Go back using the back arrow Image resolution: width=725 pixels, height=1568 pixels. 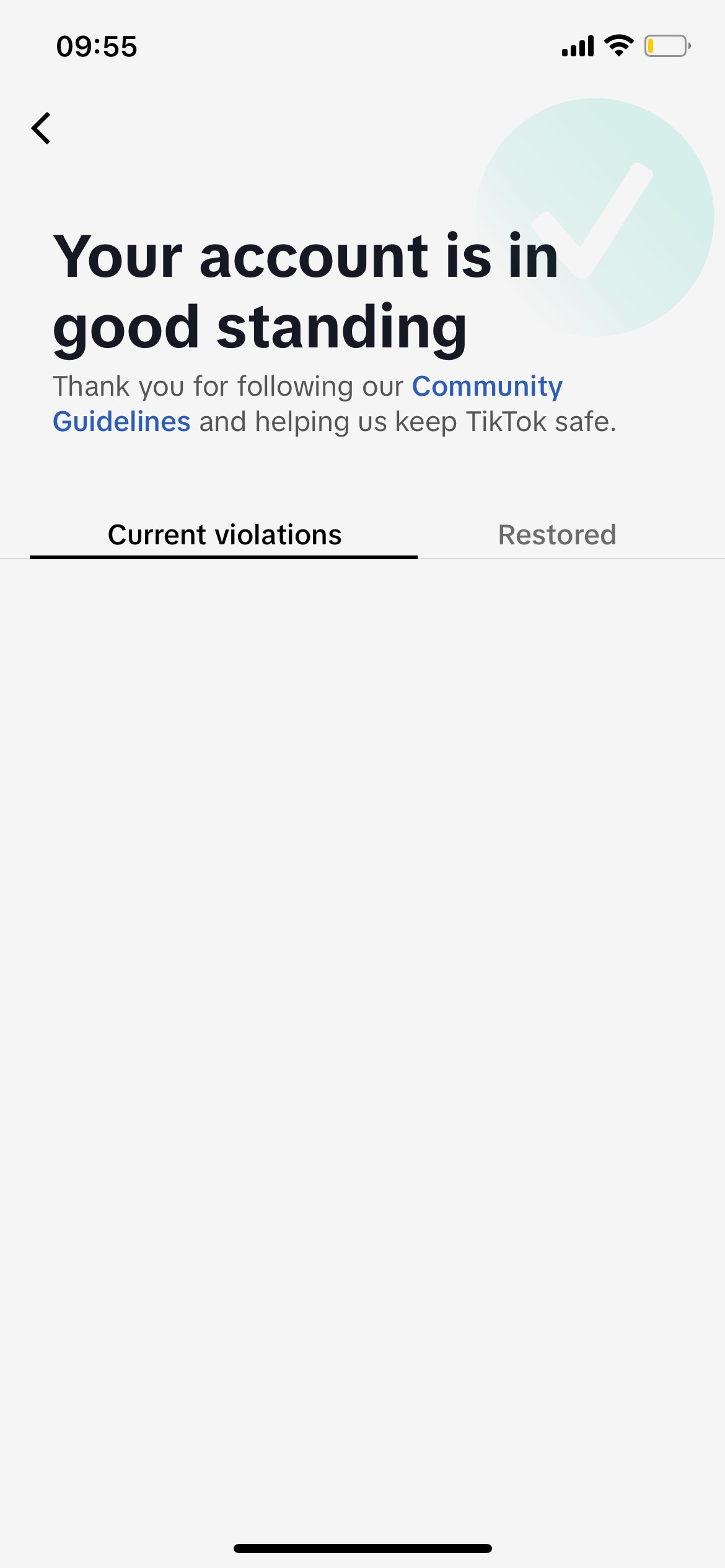tap(41, 128)
